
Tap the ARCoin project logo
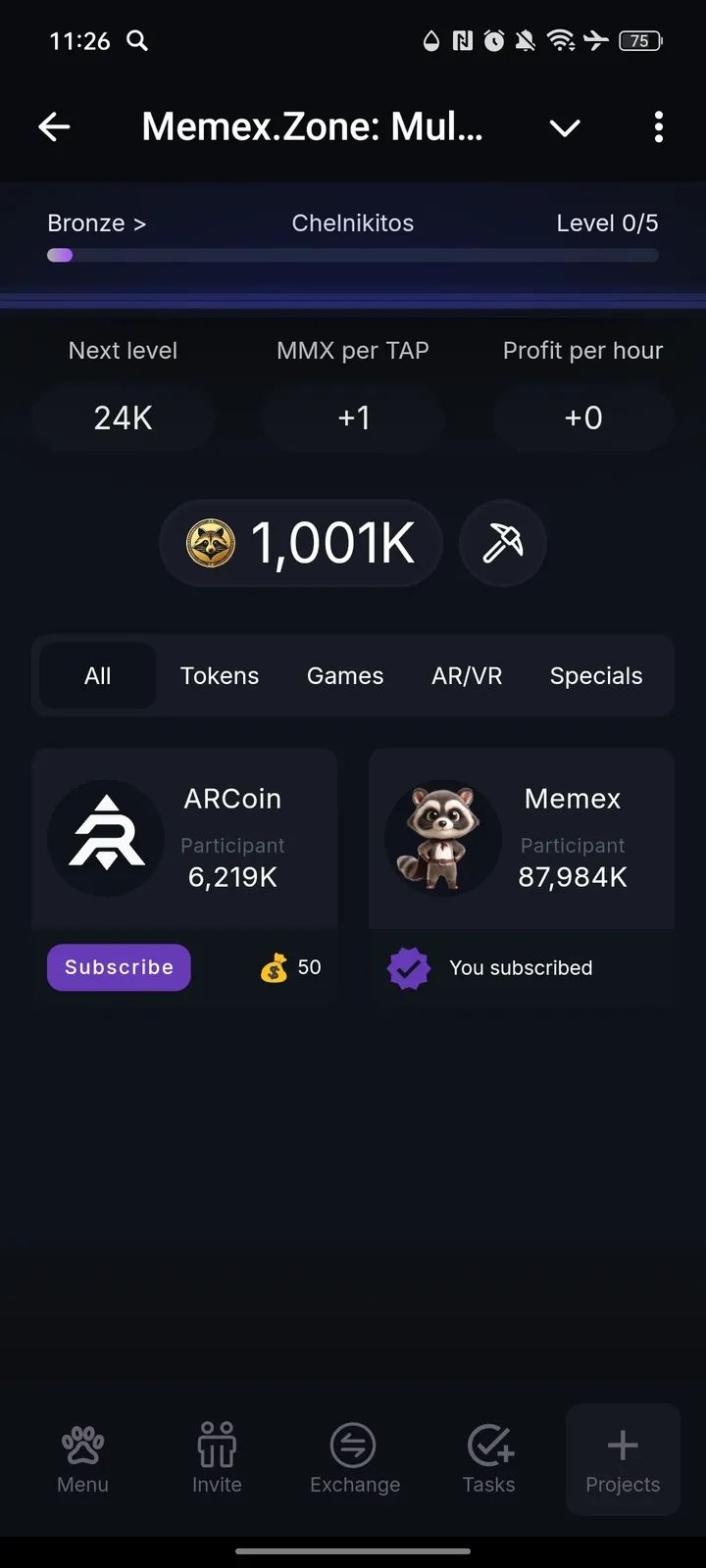coord(107,839)
